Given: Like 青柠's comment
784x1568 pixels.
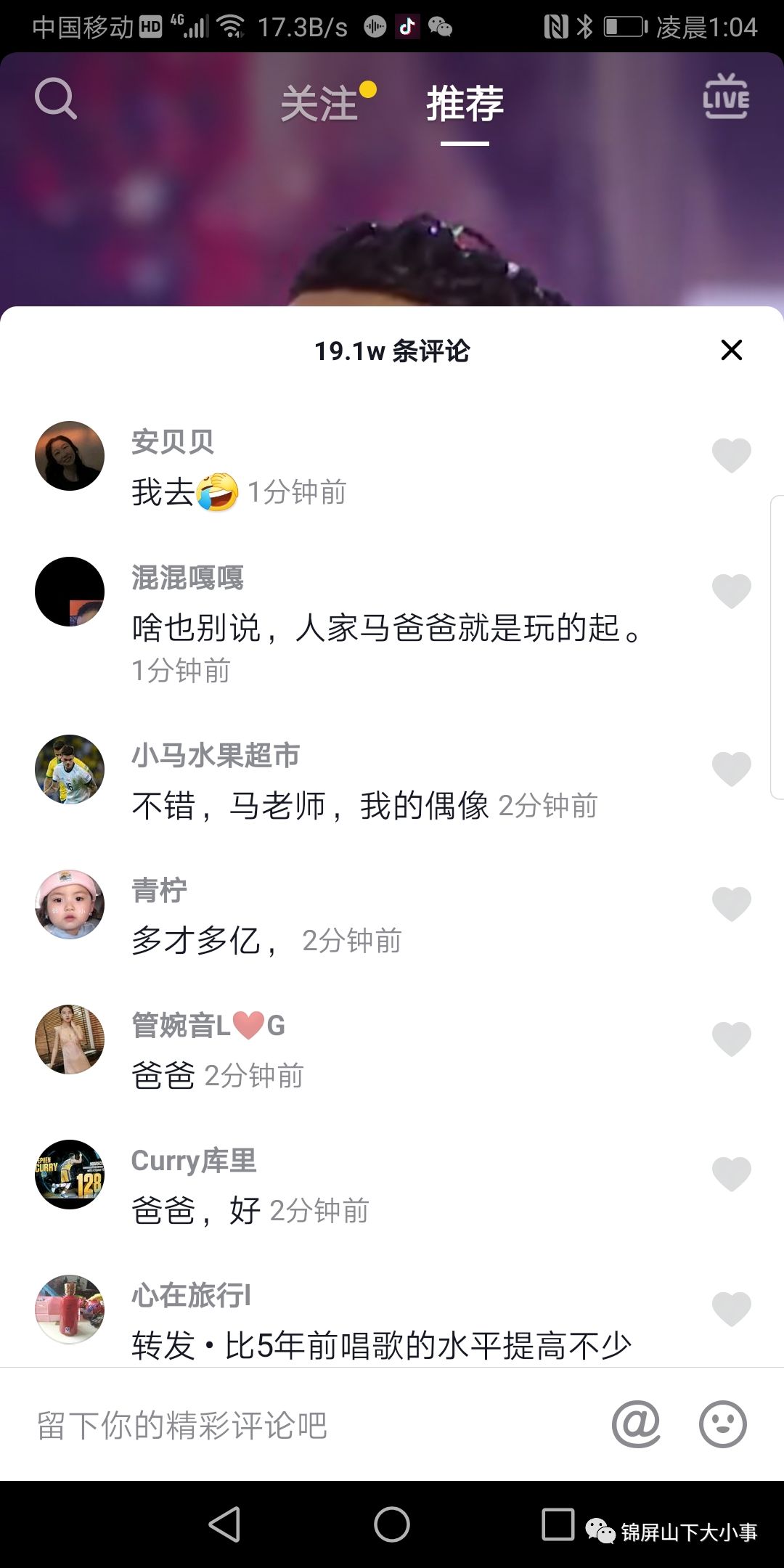Looking at the screenshot, I should coord(731,905).
